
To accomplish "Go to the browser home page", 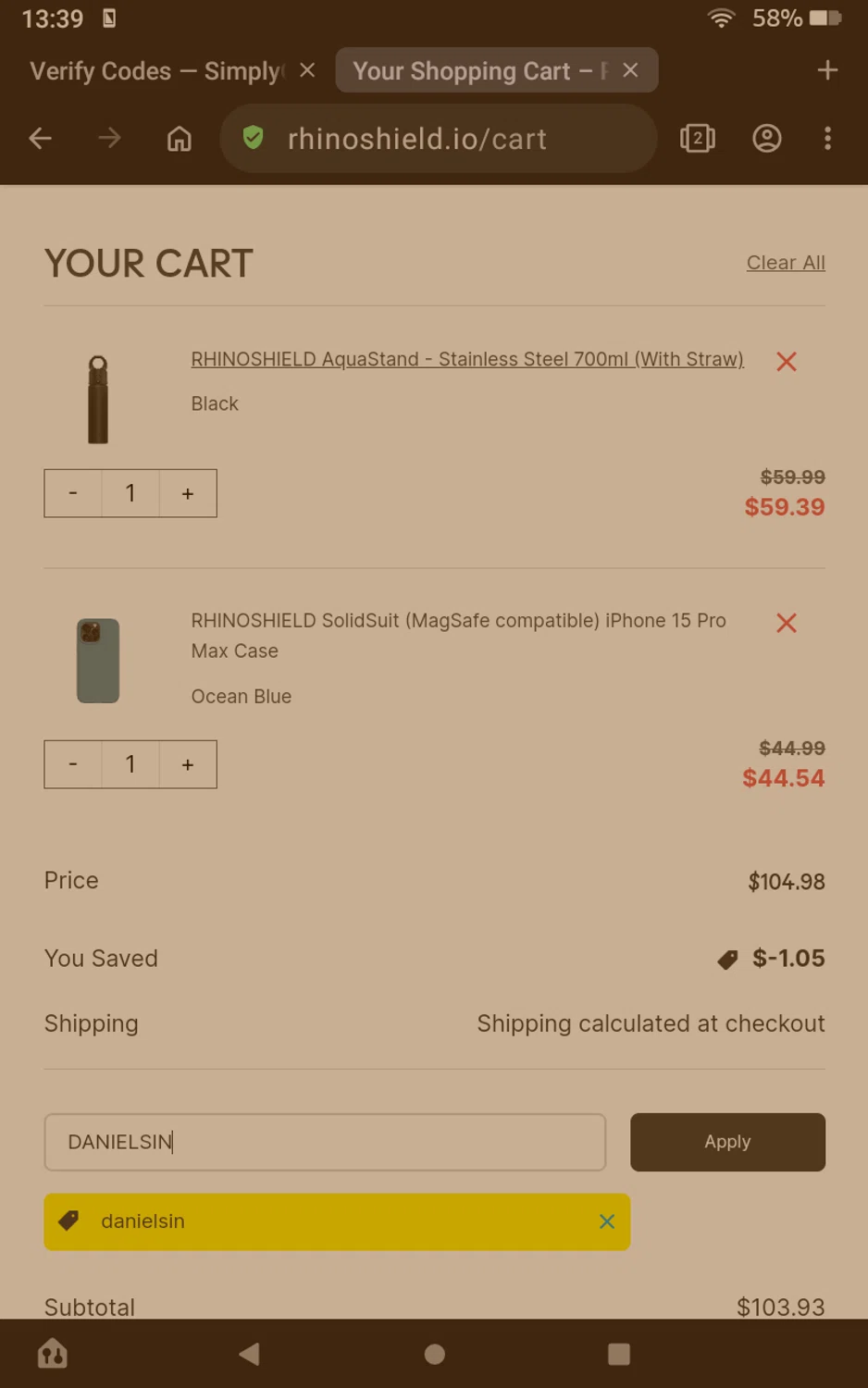I will click(179, 139).
